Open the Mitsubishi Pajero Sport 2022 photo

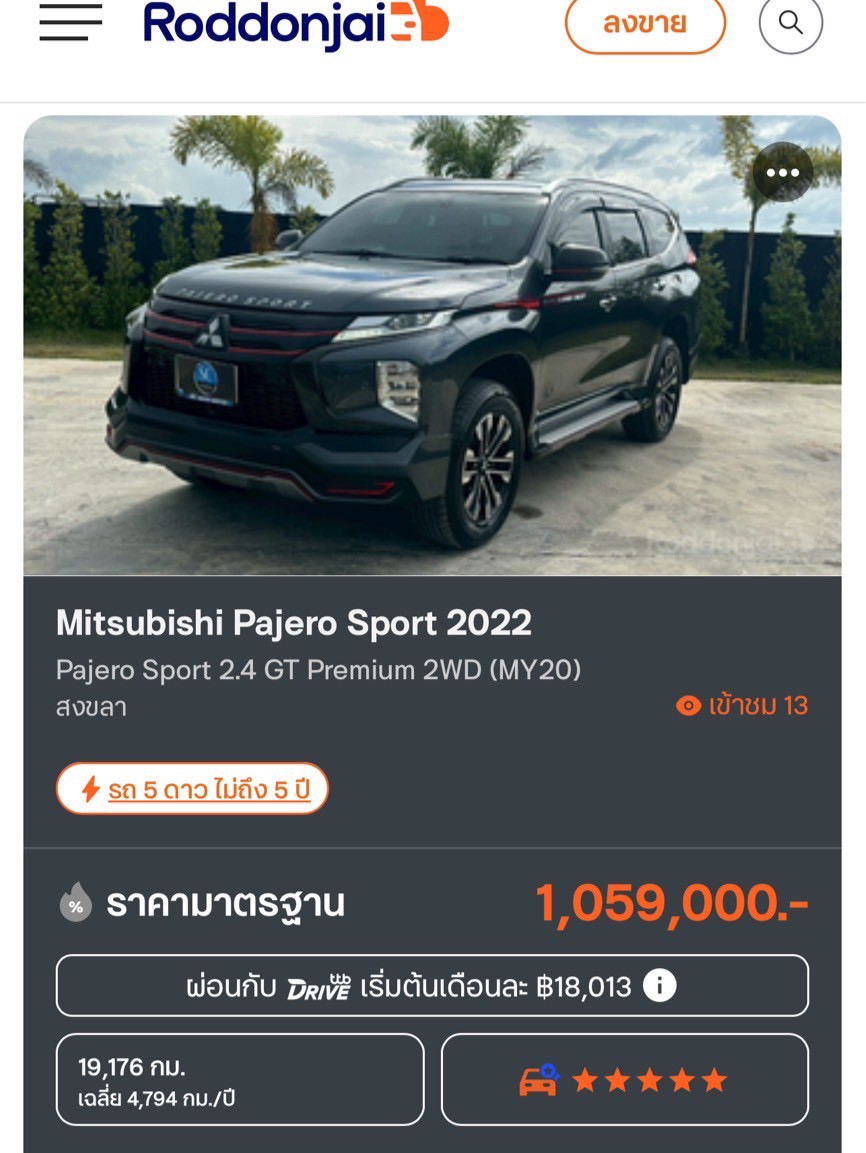[432, 345]
